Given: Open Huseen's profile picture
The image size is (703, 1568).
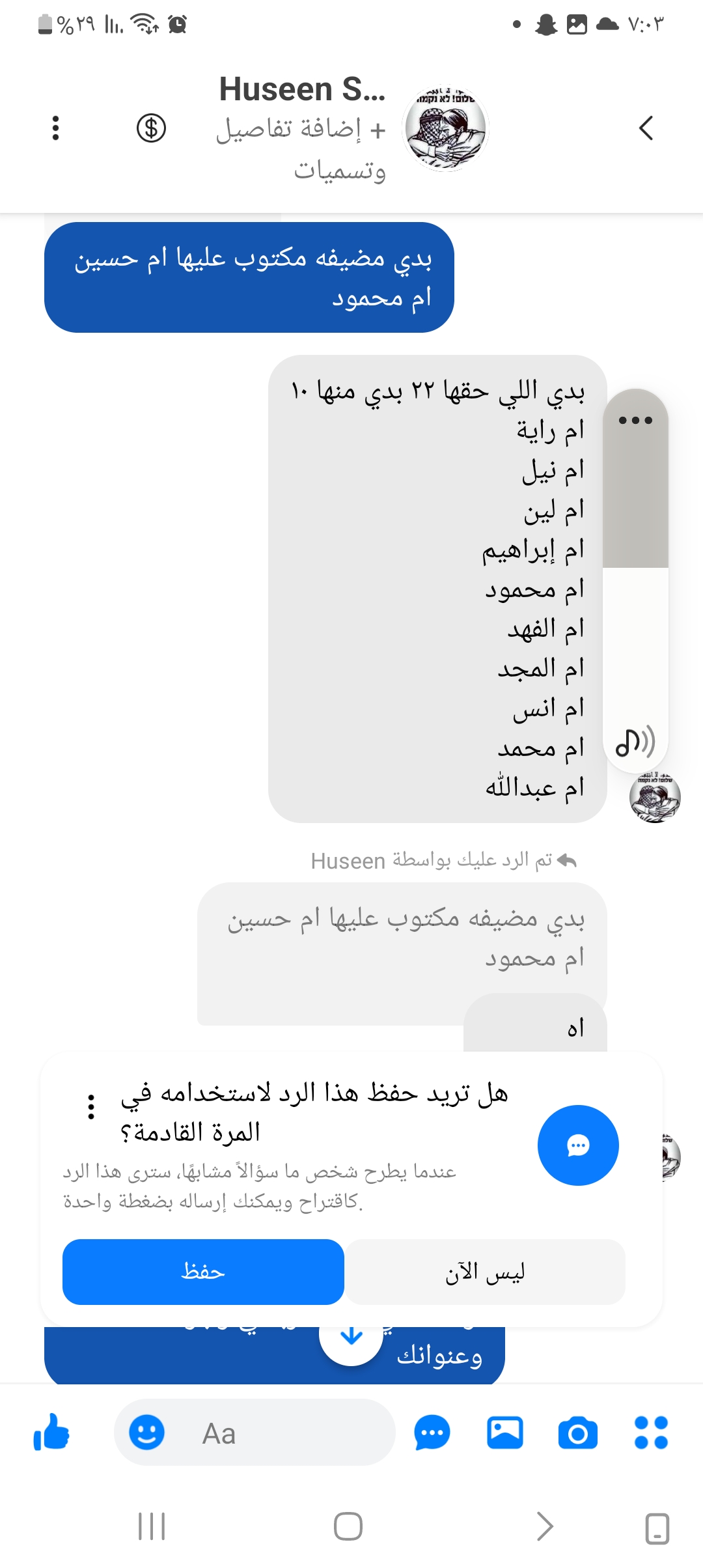Looking at the screenshot, I should pyautogui.click(x=445, y=129).
